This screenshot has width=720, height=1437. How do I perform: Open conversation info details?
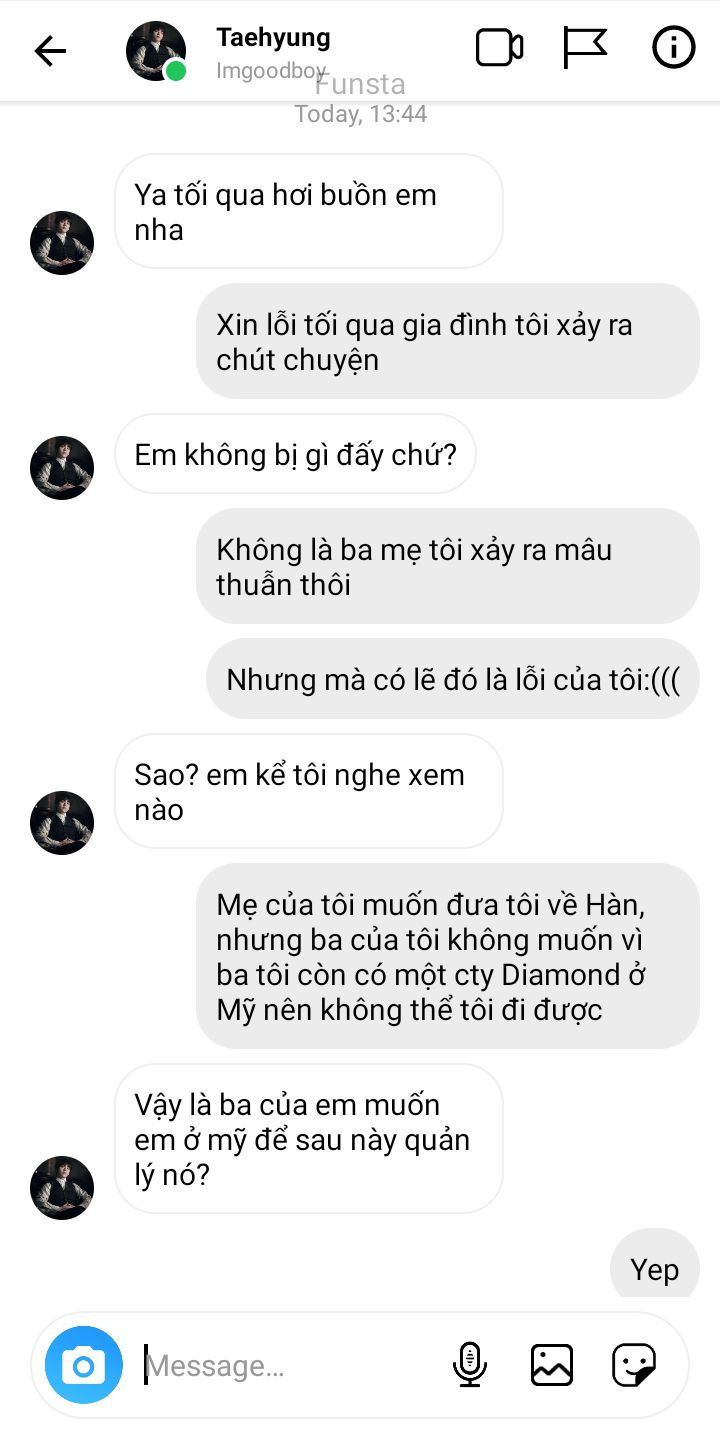[673, 48]
